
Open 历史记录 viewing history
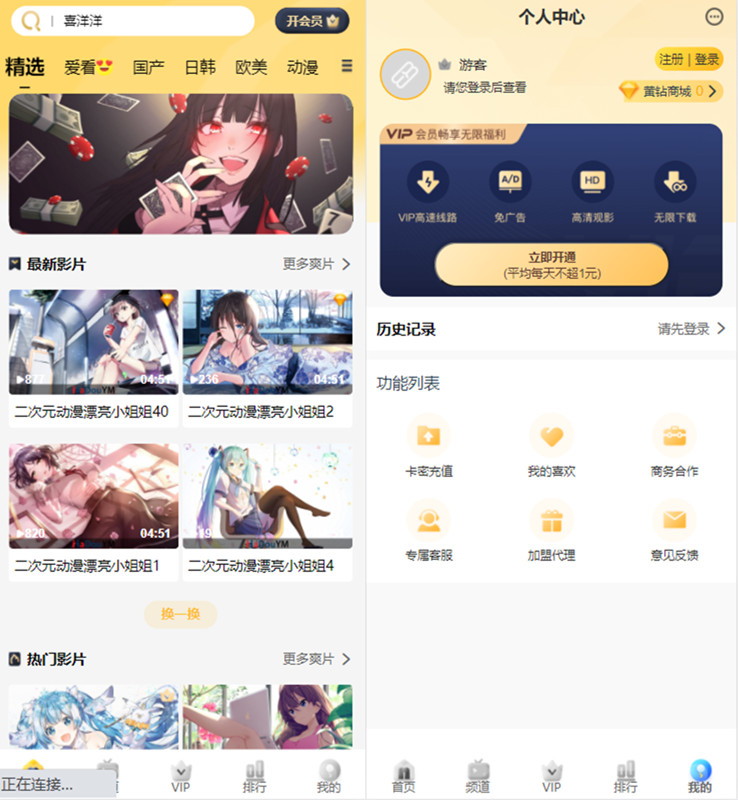tap(550, 329)
